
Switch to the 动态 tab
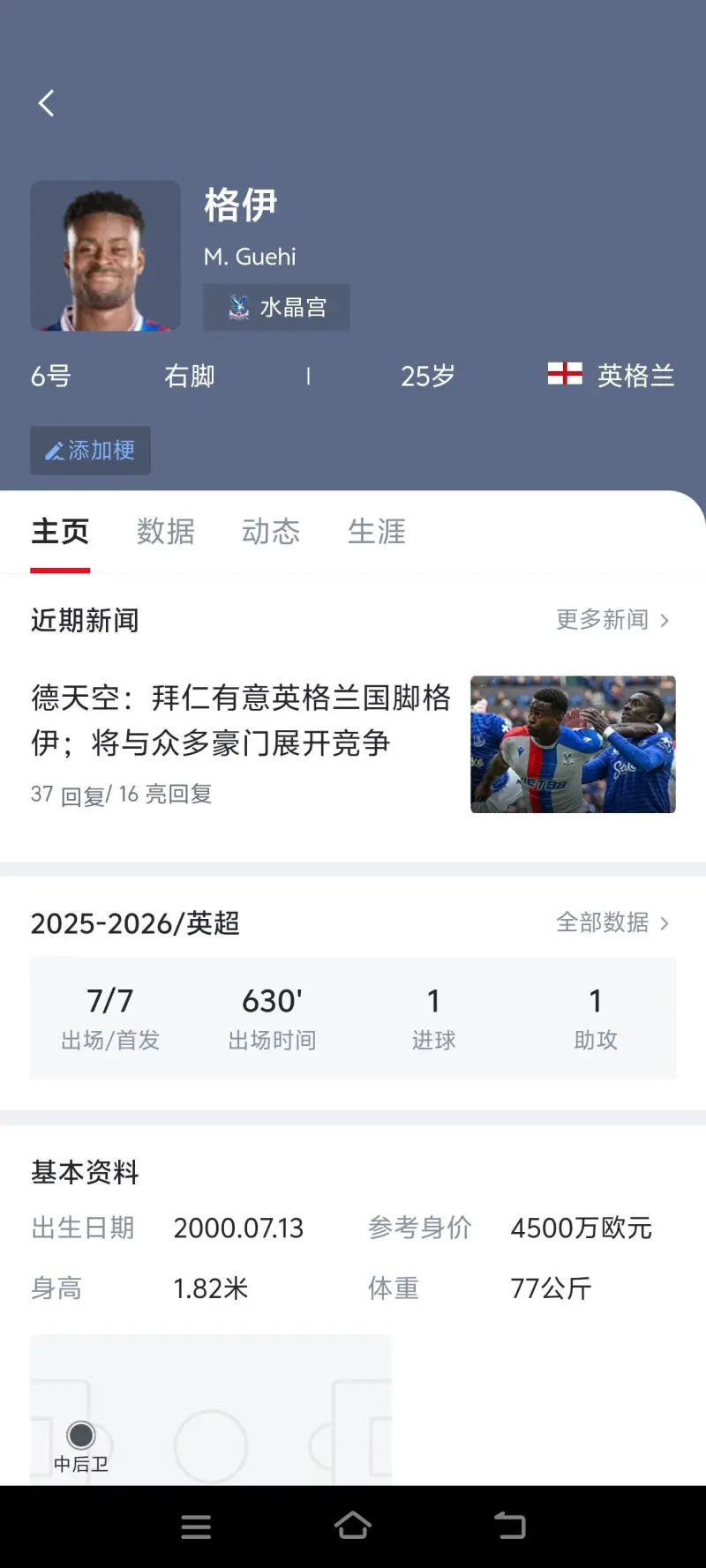pos(271,532)
